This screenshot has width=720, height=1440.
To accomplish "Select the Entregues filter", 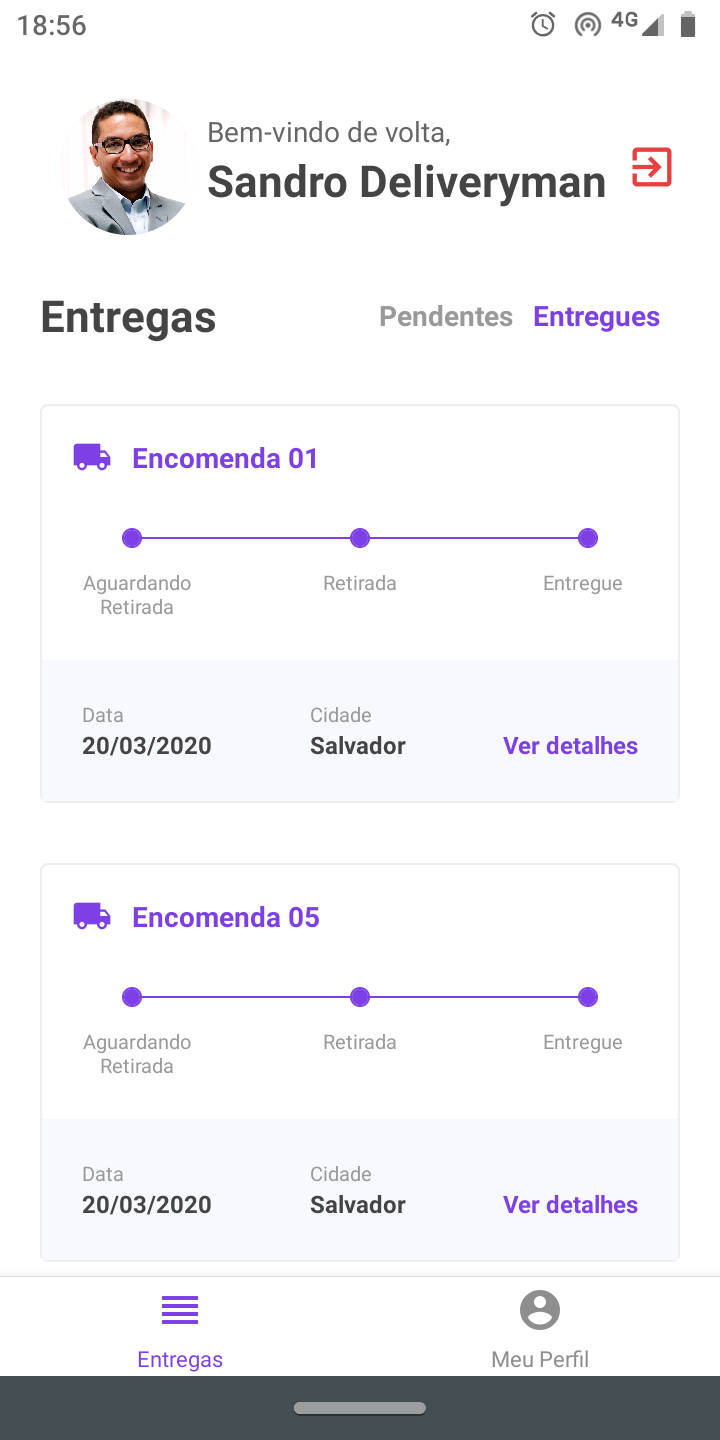I will coord(597,317).
